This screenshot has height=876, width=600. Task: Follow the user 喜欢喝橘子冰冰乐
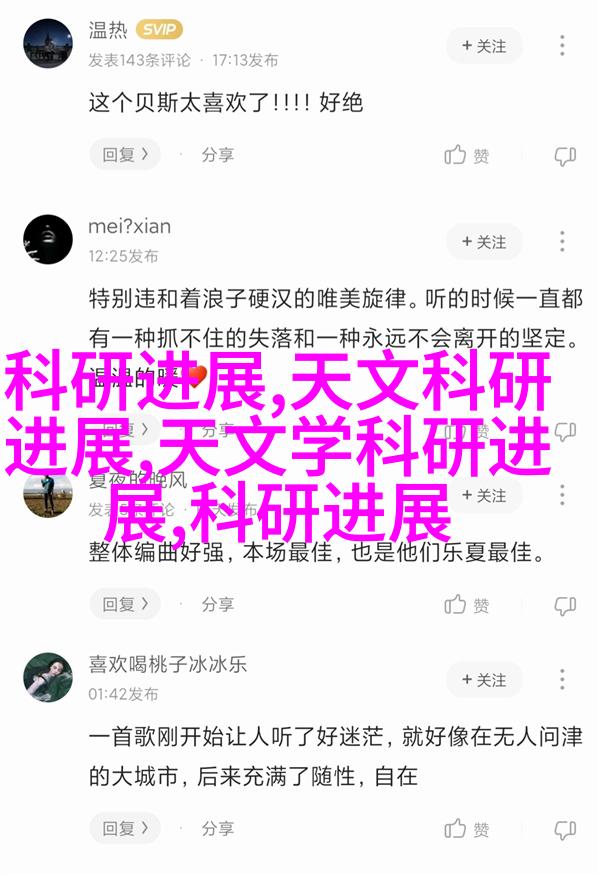click(x=485, y=680)
